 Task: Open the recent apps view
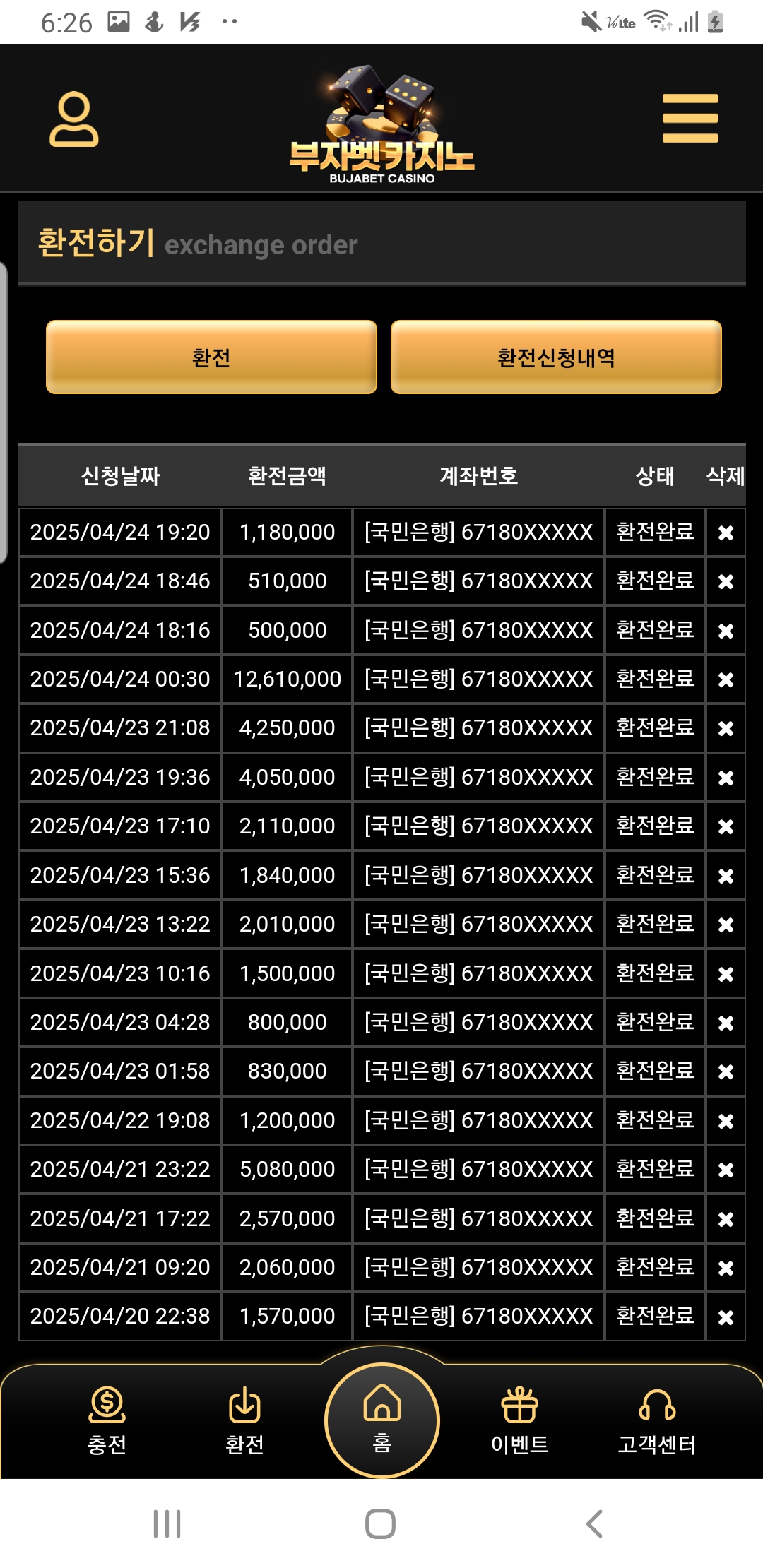[x=167, y=1524]
